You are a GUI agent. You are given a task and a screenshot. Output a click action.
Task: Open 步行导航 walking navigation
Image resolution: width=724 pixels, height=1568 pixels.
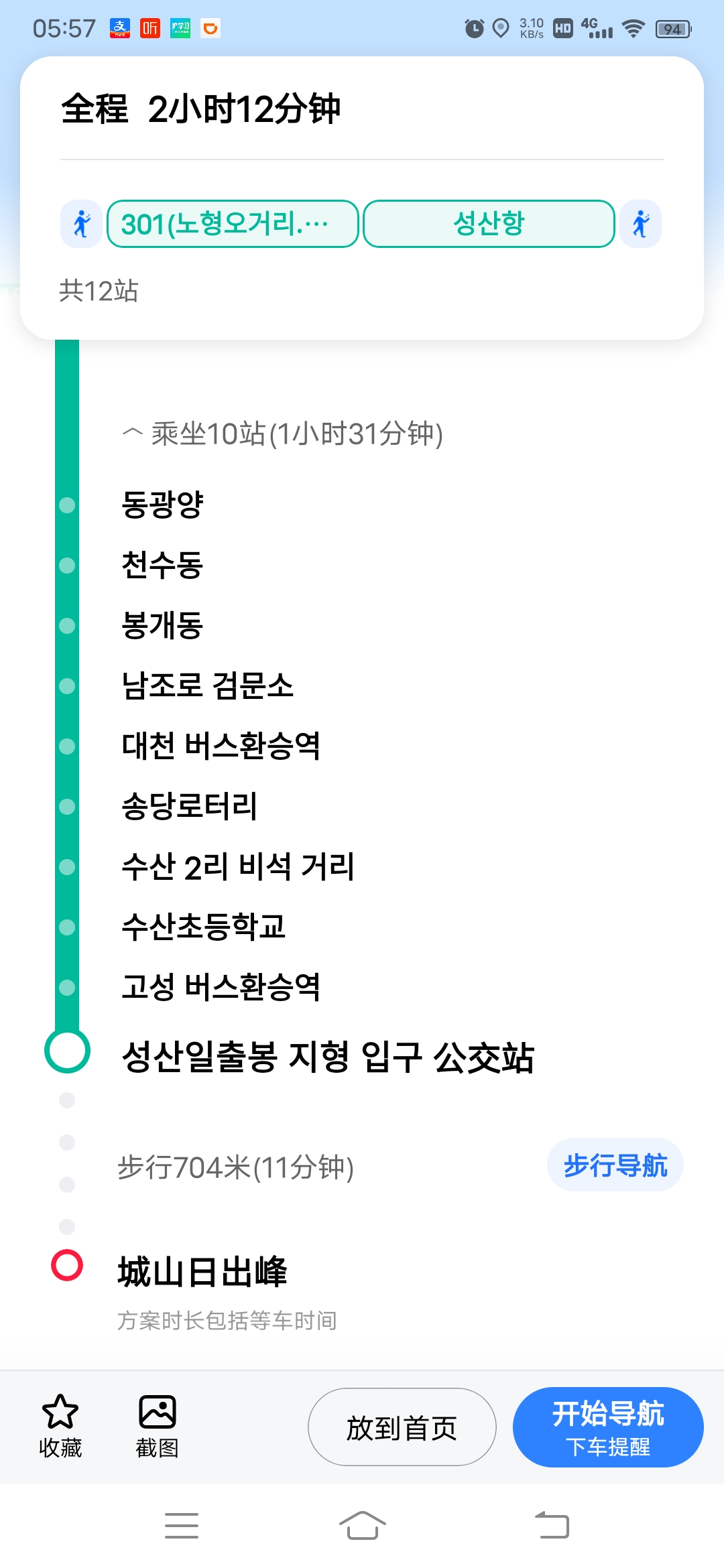pyautogui.click(x=615, y=1165)
